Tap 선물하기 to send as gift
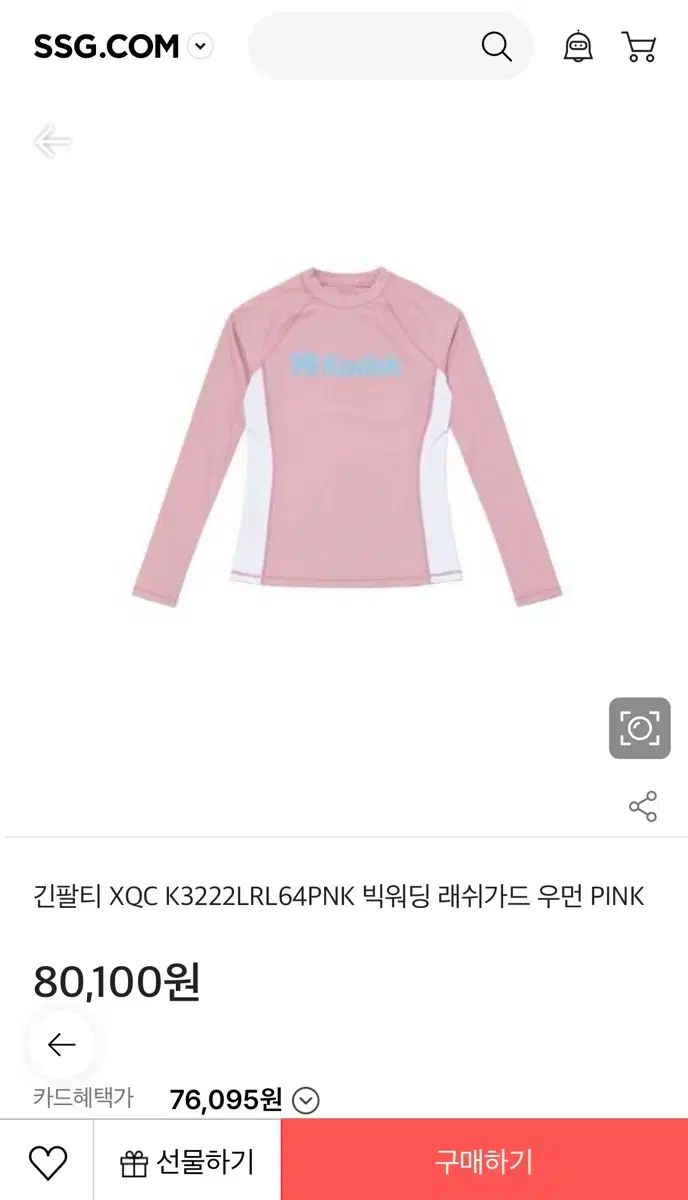The width and height of the screenshot is (688, 1200). pos(187,1162)
